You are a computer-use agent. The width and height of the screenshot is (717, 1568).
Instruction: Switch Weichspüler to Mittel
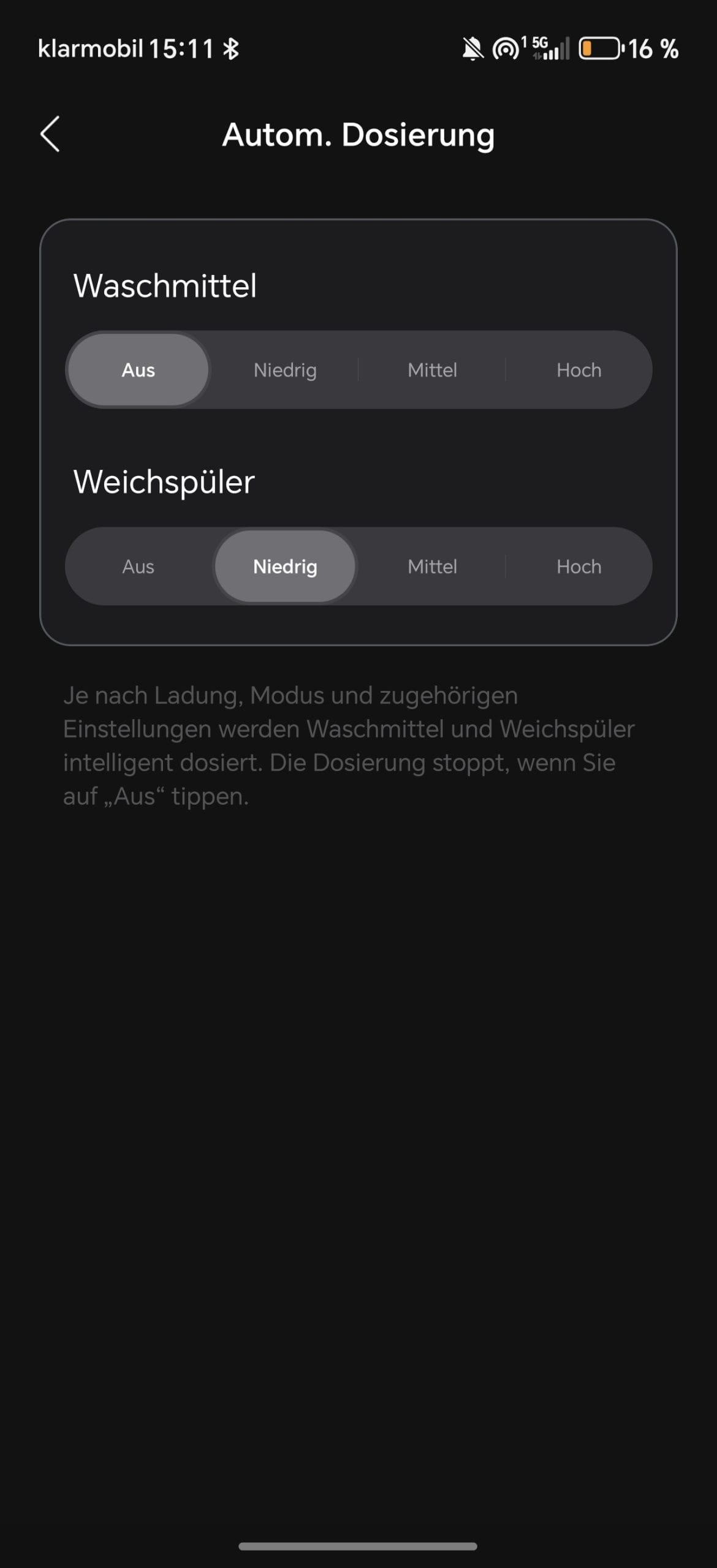[x=432, y=567]
